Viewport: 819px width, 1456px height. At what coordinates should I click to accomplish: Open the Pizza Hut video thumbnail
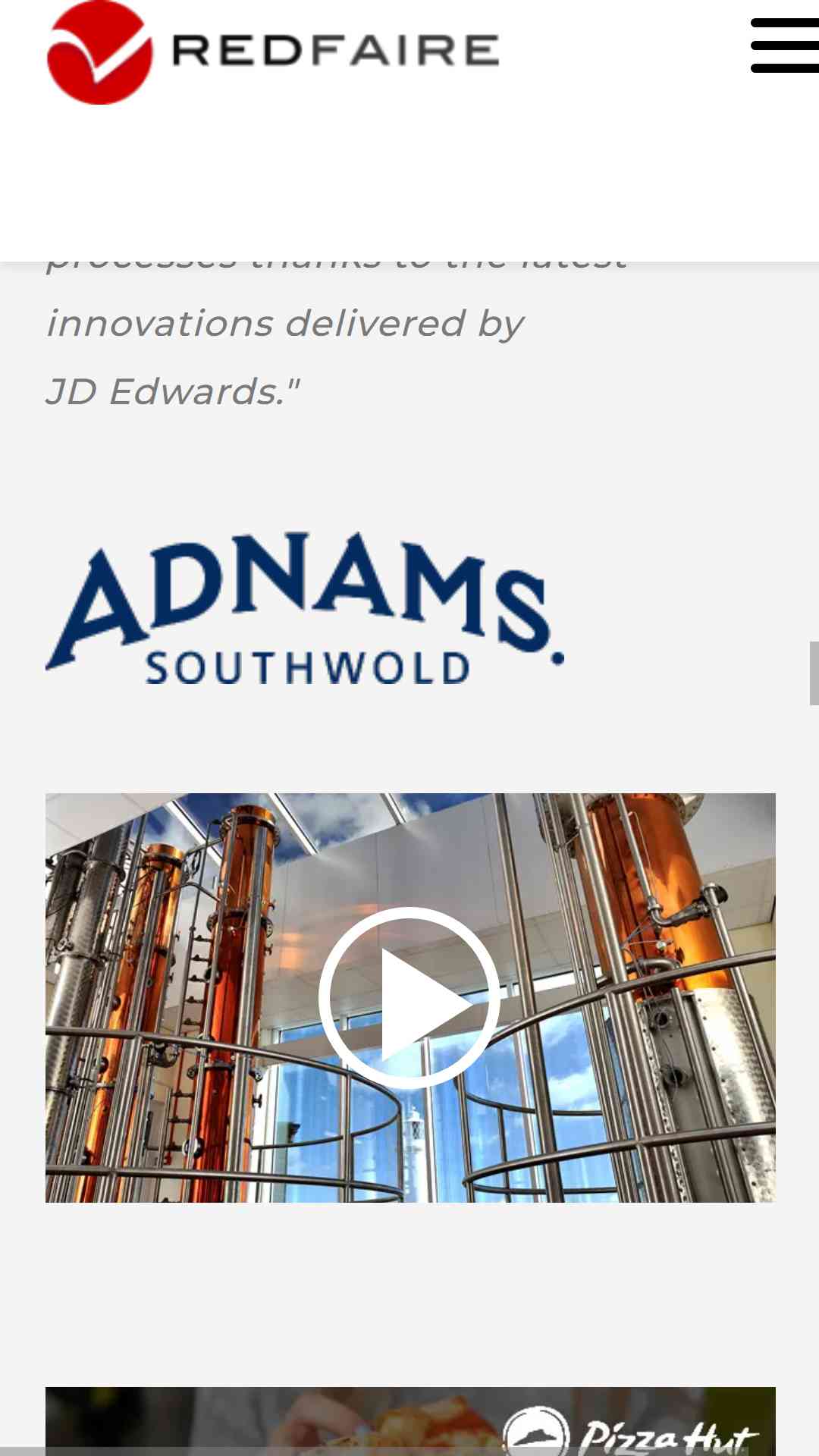coord(410,1421)
